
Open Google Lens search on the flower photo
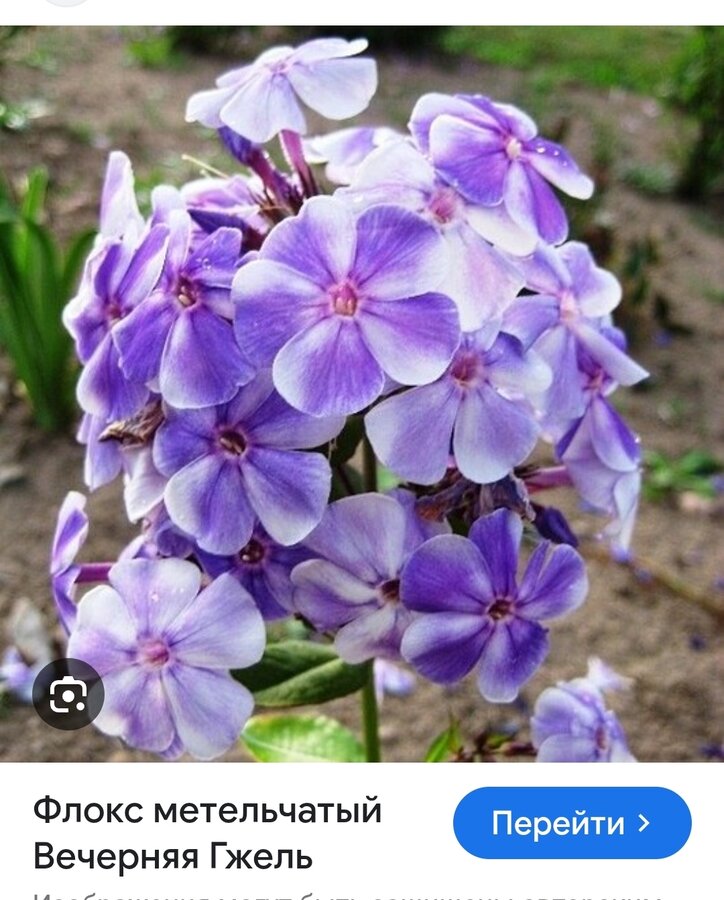[68, 694]
